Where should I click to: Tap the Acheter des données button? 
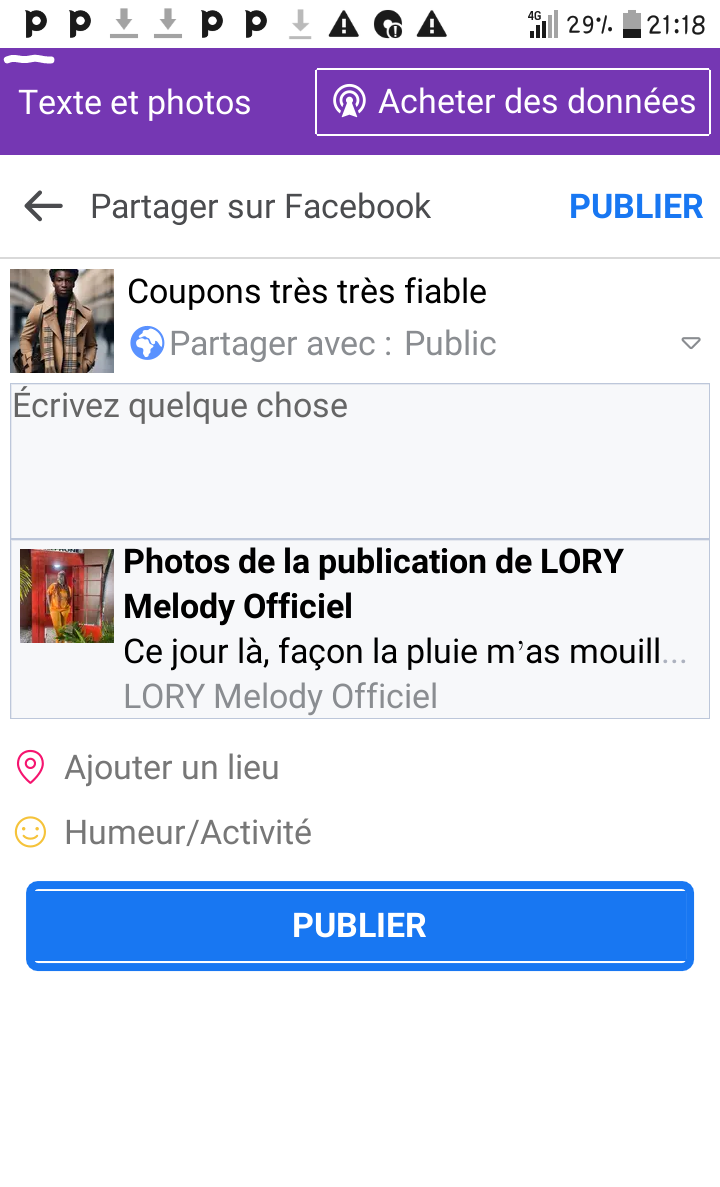513,102
